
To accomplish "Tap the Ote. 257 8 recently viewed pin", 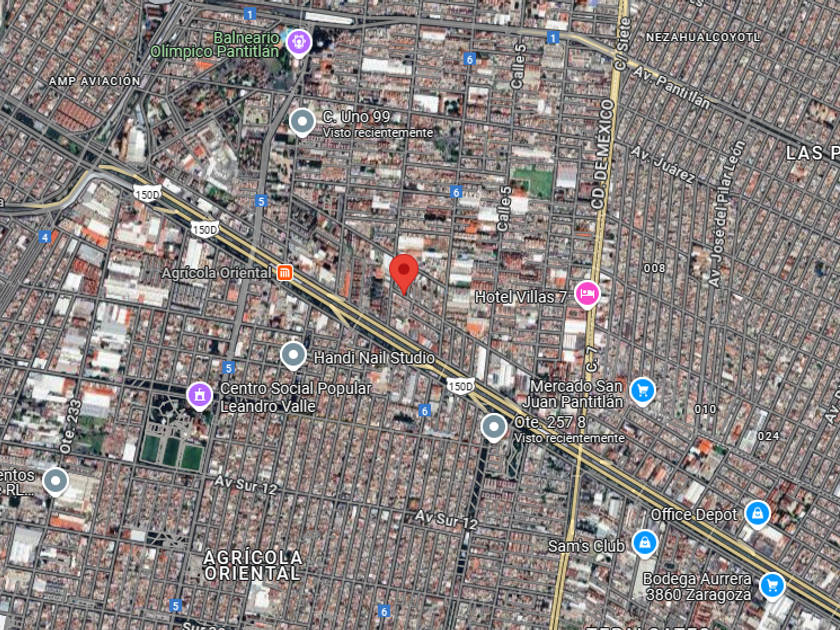I will [x=493, y=428].
